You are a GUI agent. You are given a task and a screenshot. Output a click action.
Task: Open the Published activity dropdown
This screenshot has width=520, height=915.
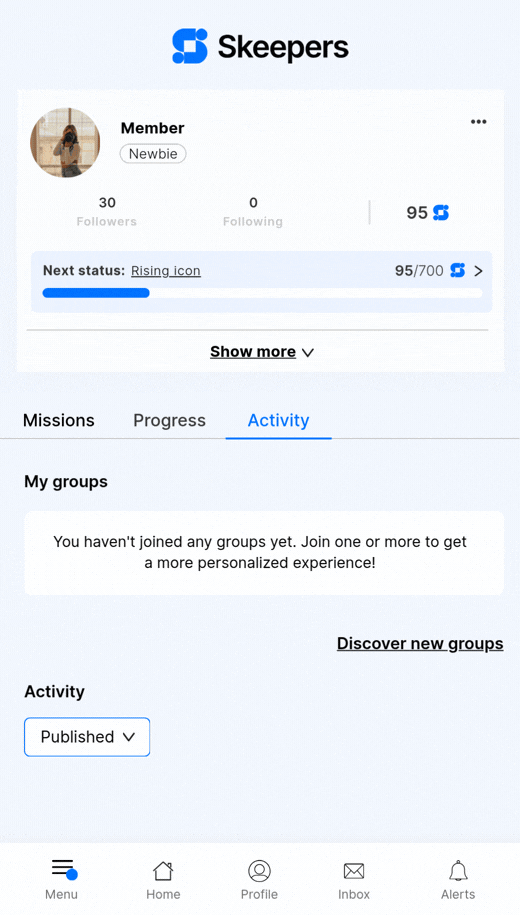87,736
